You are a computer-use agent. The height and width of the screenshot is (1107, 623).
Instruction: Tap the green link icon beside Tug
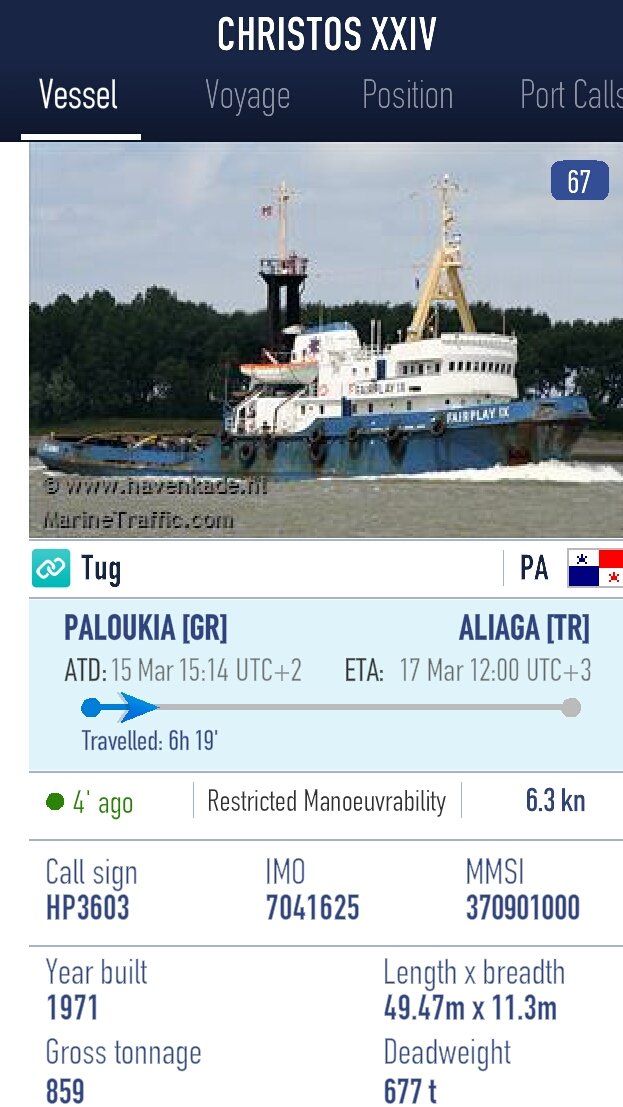[51, 568]
